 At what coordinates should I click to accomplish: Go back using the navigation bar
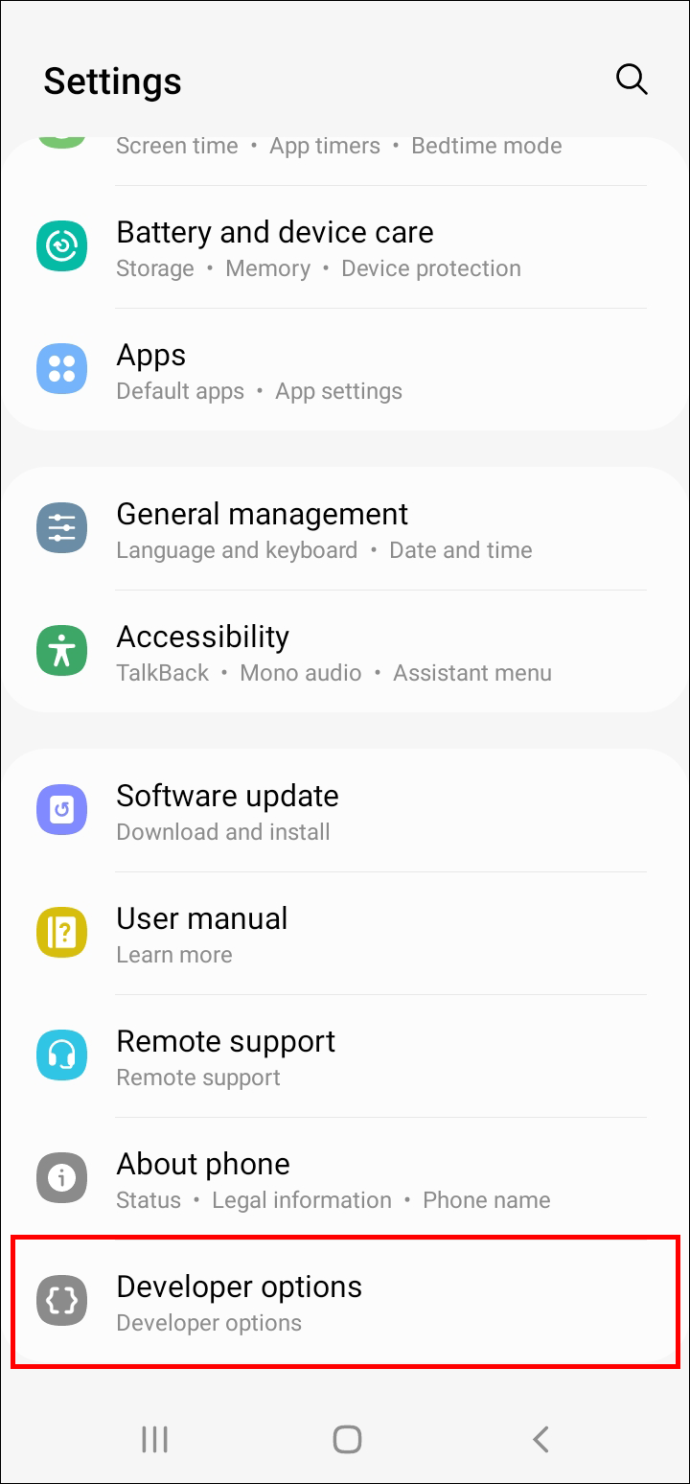tap(540, 1439)
